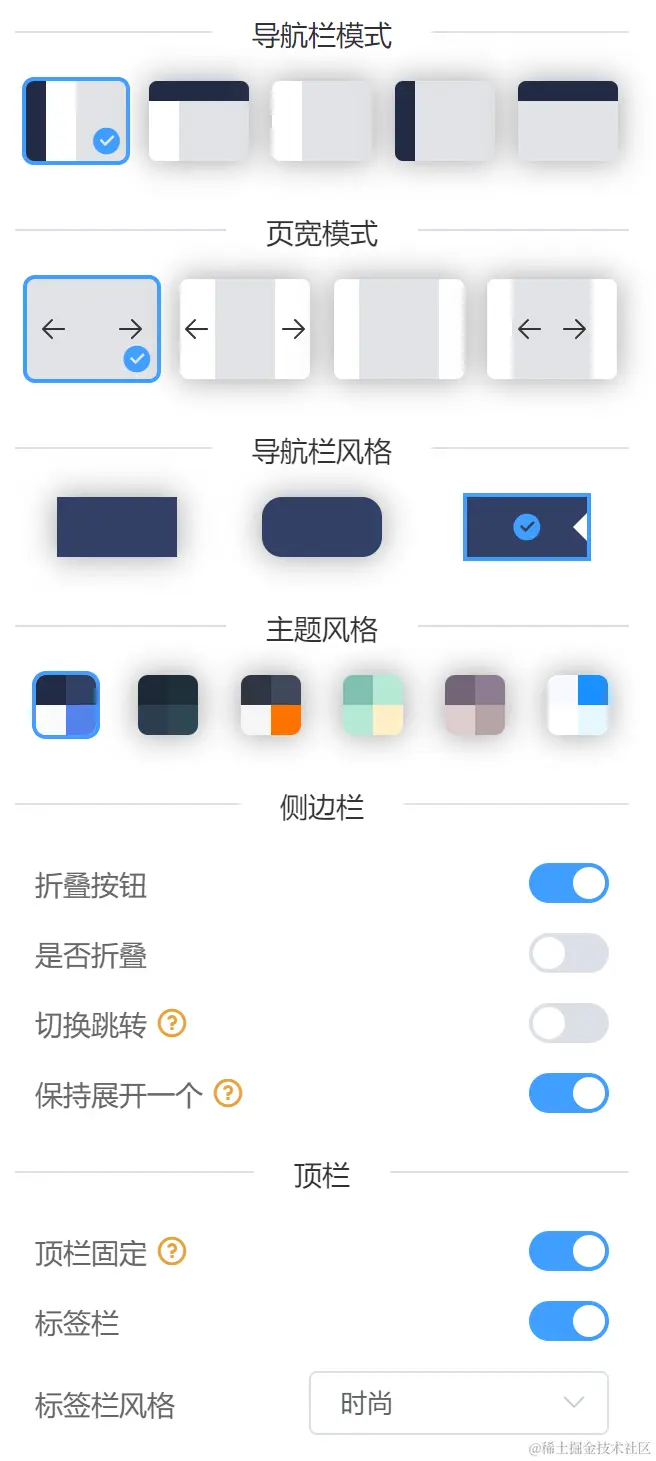Choose the page width mode with margins and no arrows
656x1461 pixels.
click(398, 329)
